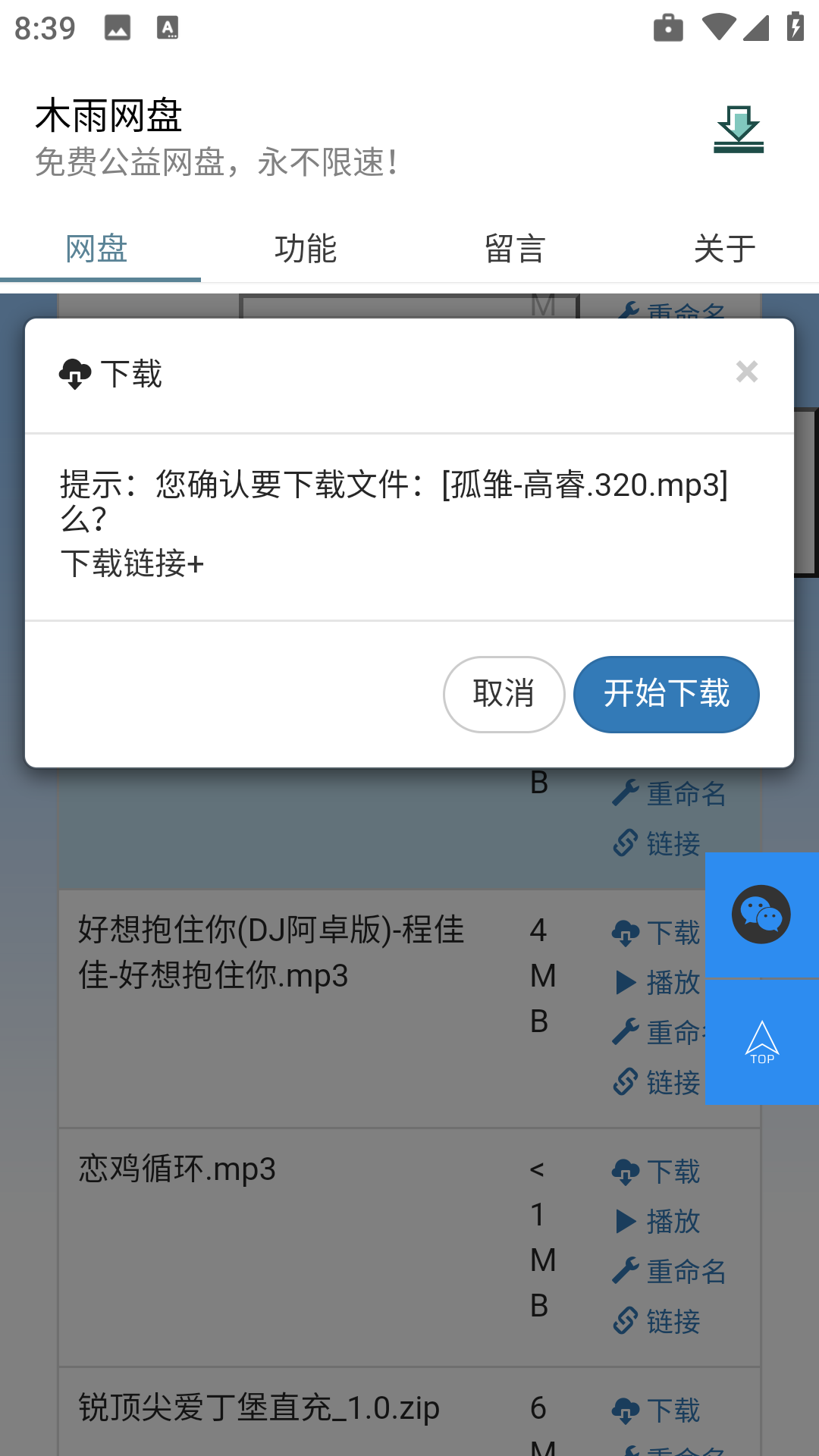Expand the 下载链接+ link in dialog
Image resolution: width=819 pixels, height=1456 pixels.
pos(132,564)
